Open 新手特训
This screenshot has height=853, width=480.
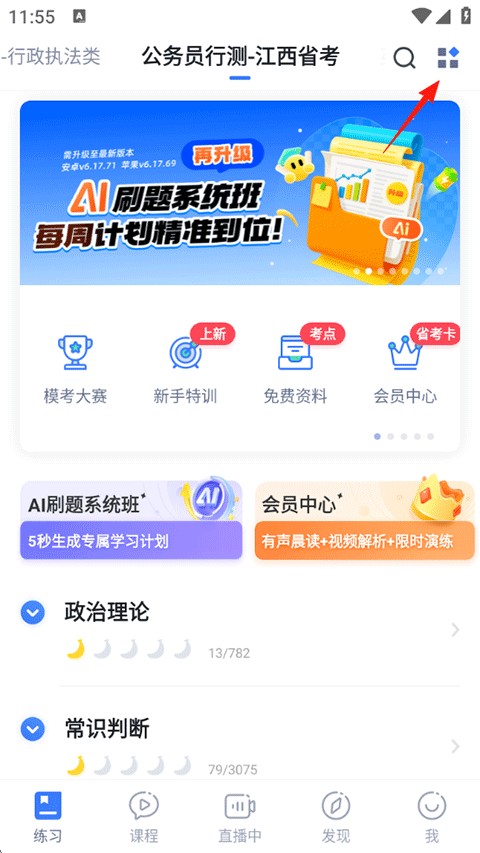(x=185, y=369)
